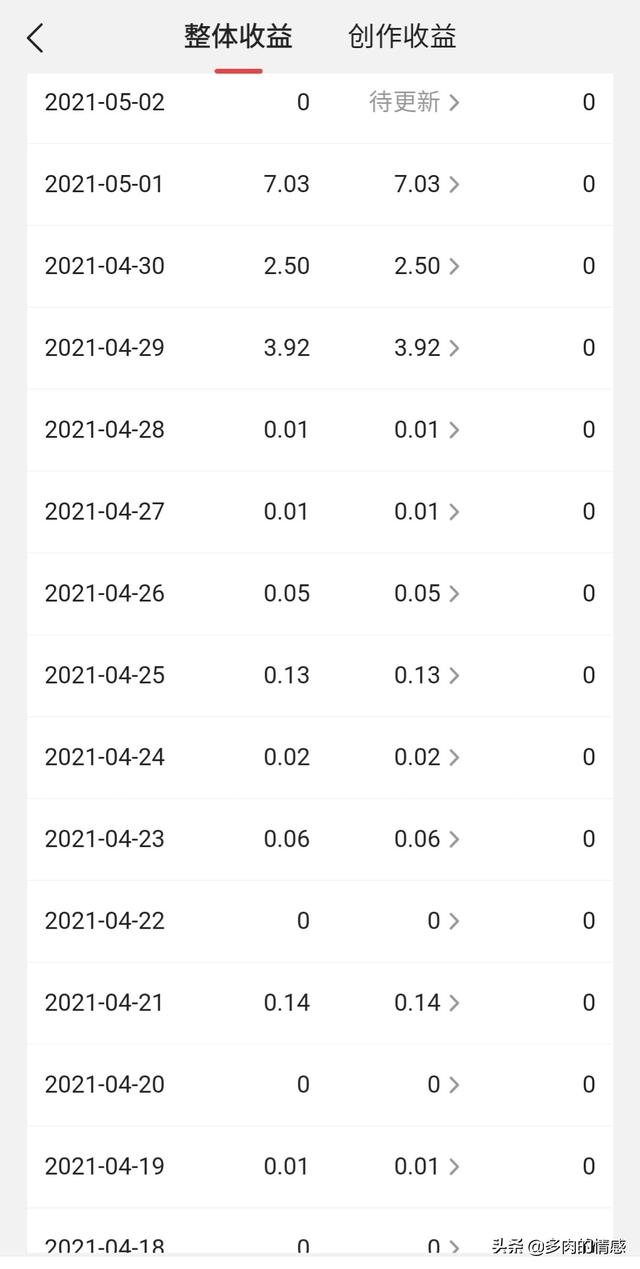The height and width of the screenshot is (1269, 640).
Task: View 7.03 earnings detail for 2021-05-01
Action: tap(426, 184)
